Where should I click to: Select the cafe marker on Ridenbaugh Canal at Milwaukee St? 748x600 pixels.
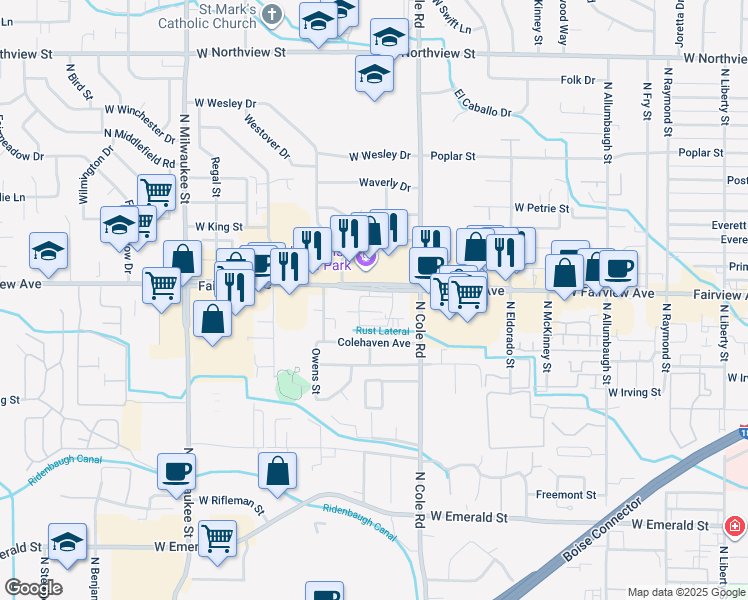177,475
